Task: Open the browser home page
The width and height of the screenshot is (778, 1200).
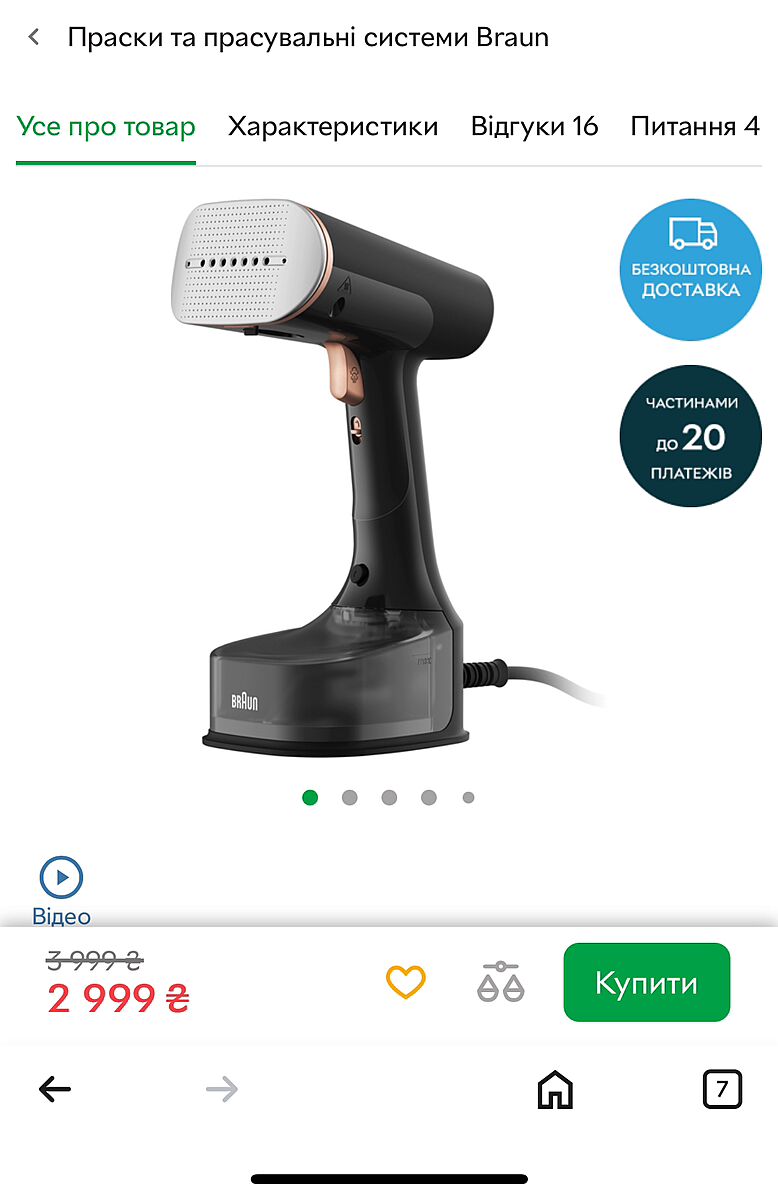Action: [x=555, y=1088]
